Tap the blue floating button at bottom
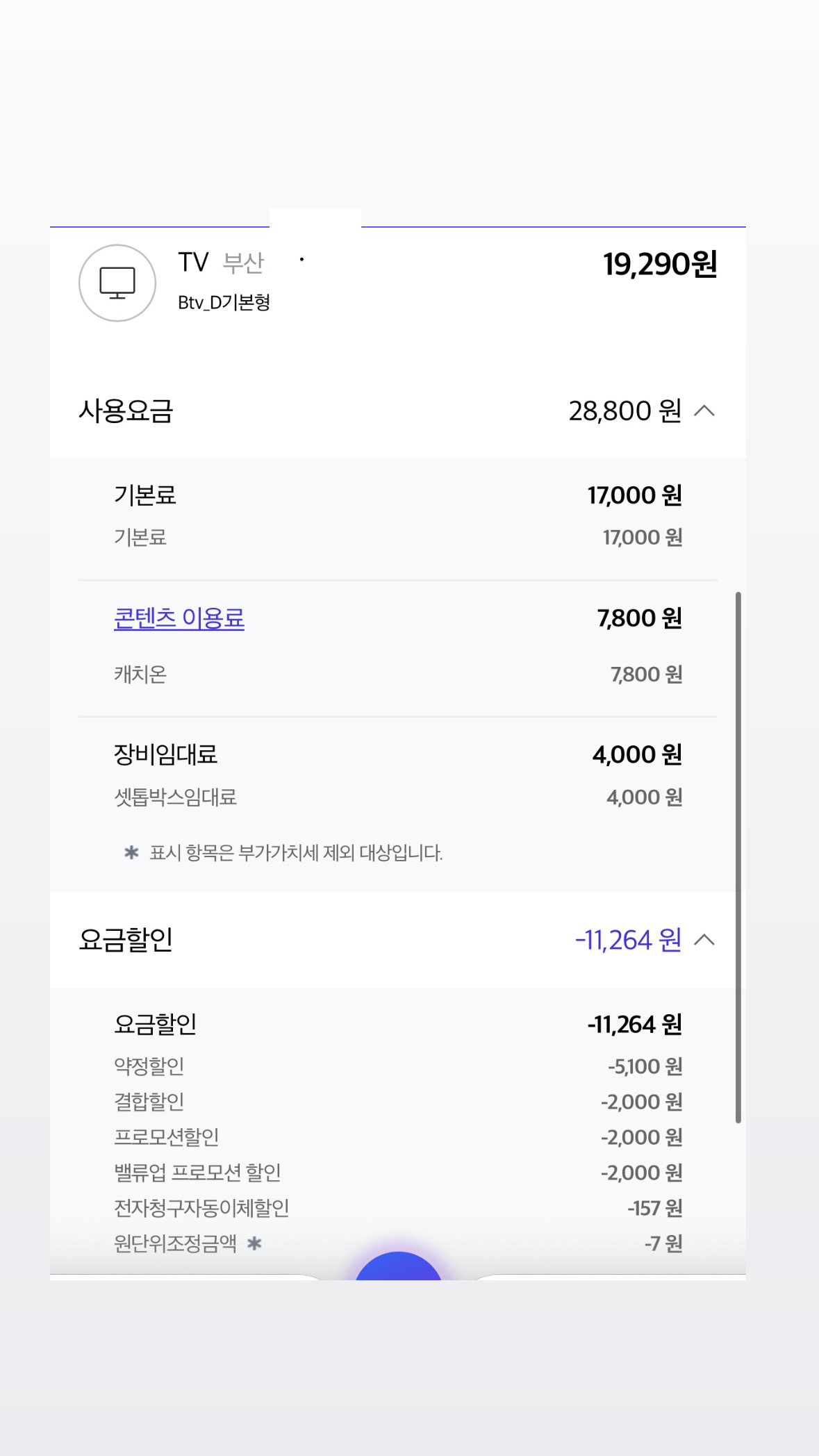 (x=398, y=1266)
